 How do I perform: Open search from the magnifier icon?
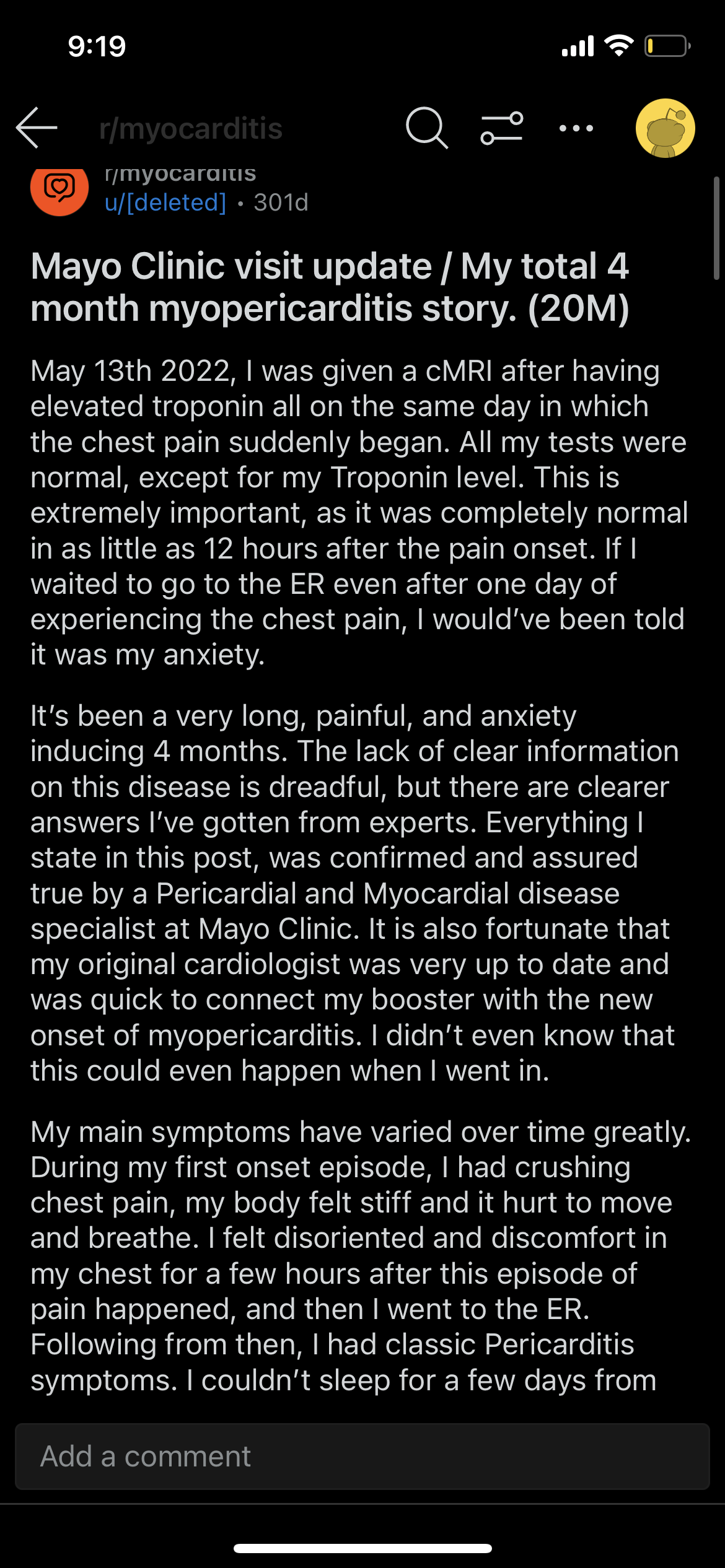pyautogui.click(x=427, y=128)
